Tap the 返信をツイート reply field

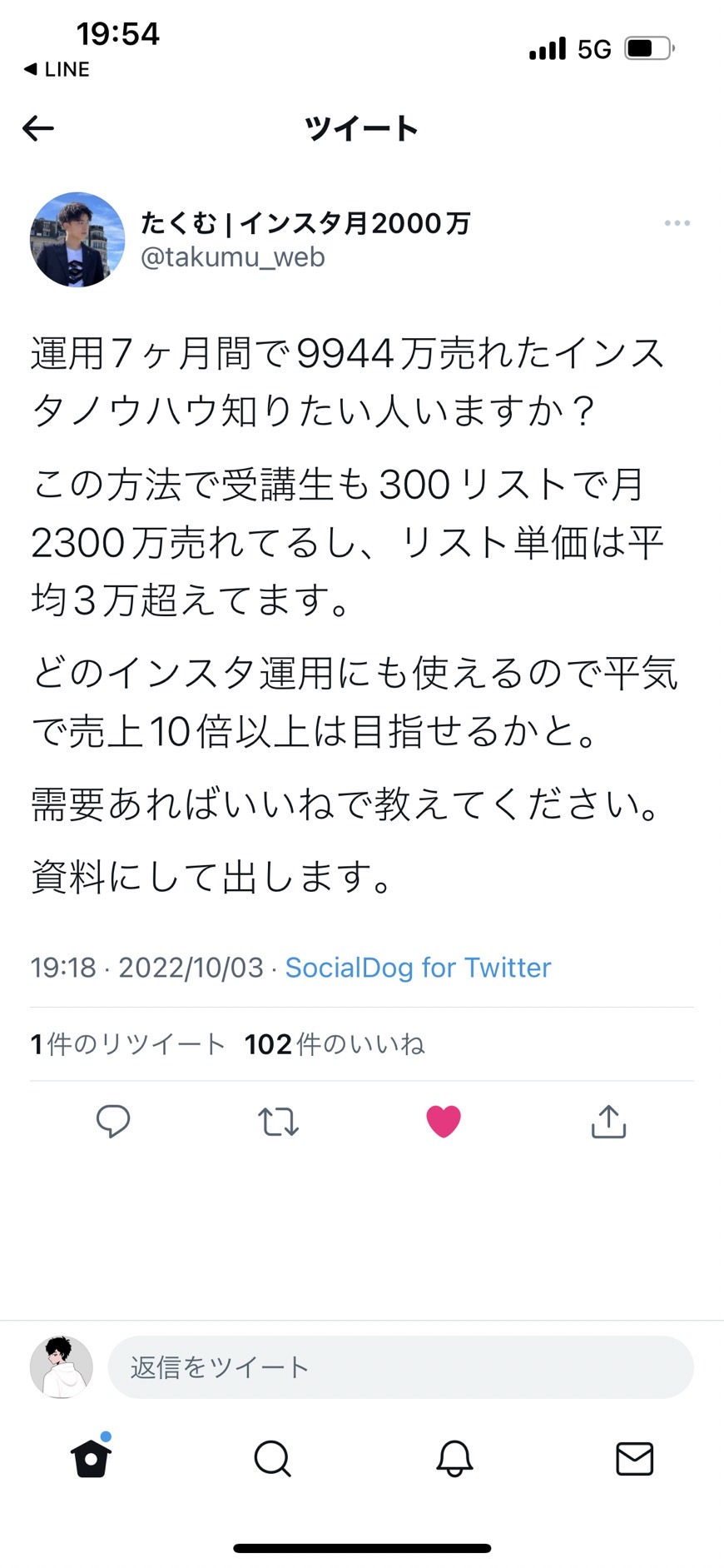pos(400,1367)
